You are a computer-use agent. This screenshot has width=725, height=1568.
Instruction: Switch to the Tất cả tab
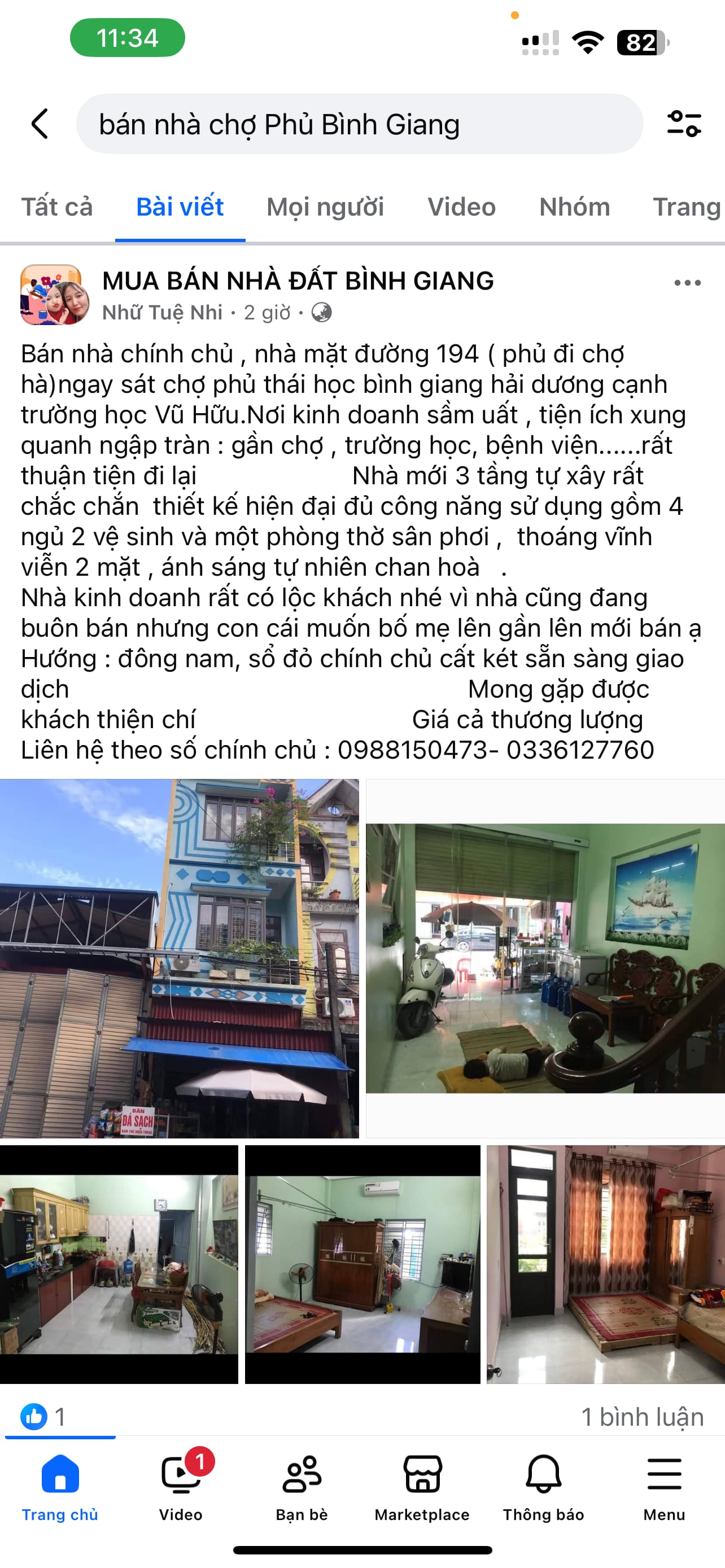pos(56,207)
